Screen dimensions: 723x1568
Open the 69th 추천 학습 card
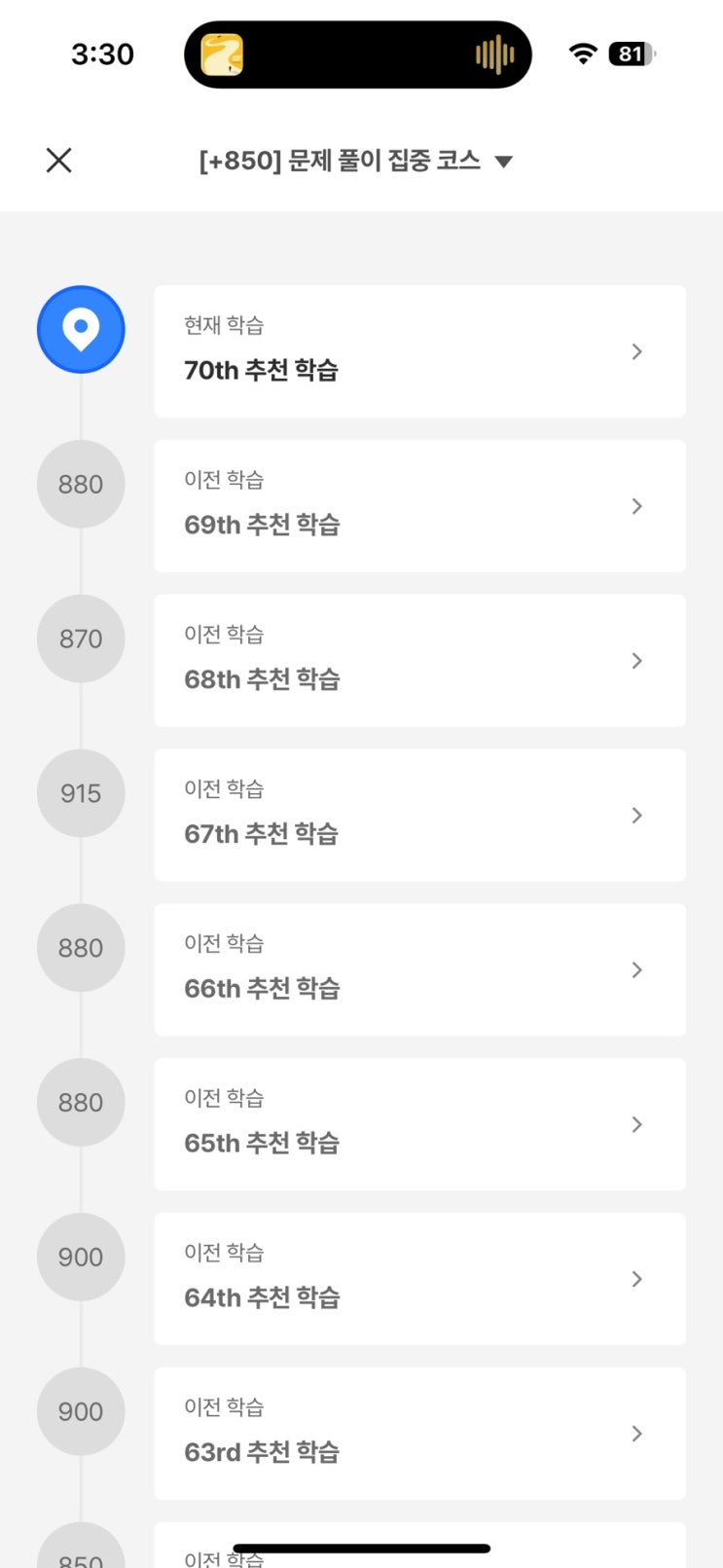[419, 506]
